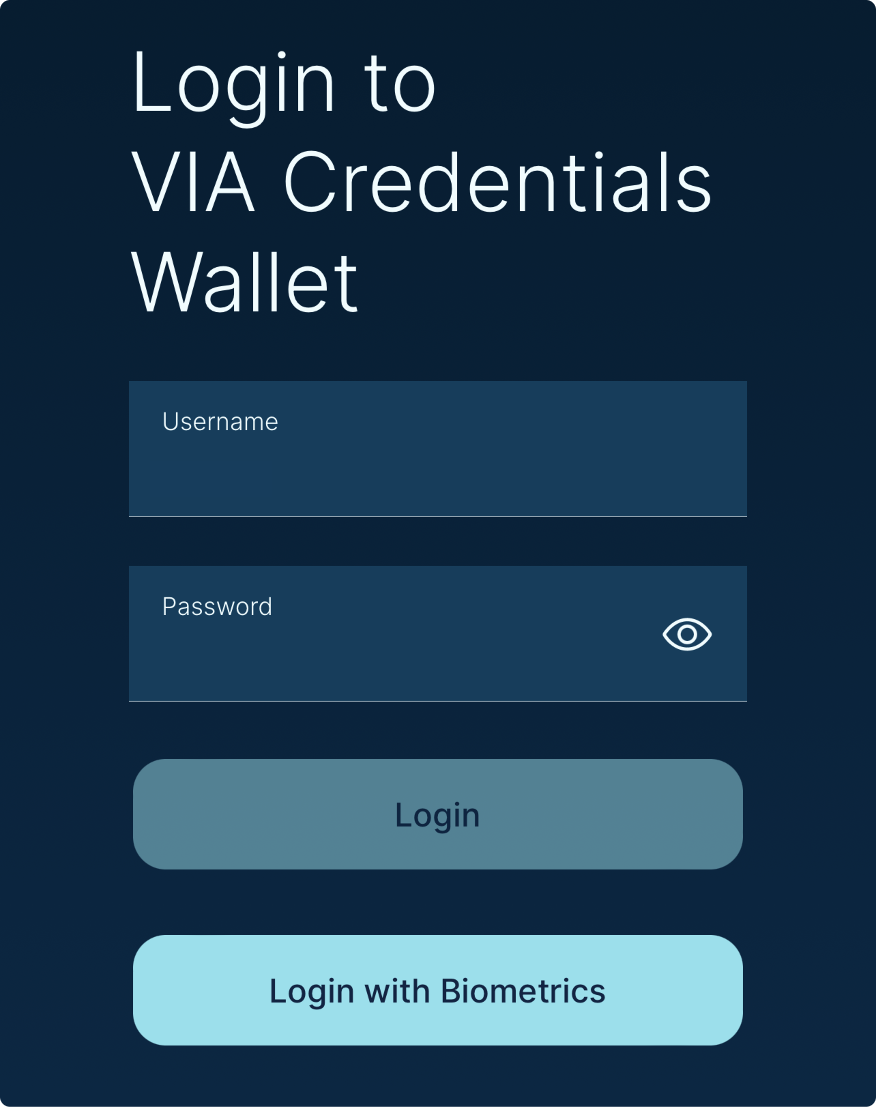
Task: Tap the Login button
Action: (437, 814)
